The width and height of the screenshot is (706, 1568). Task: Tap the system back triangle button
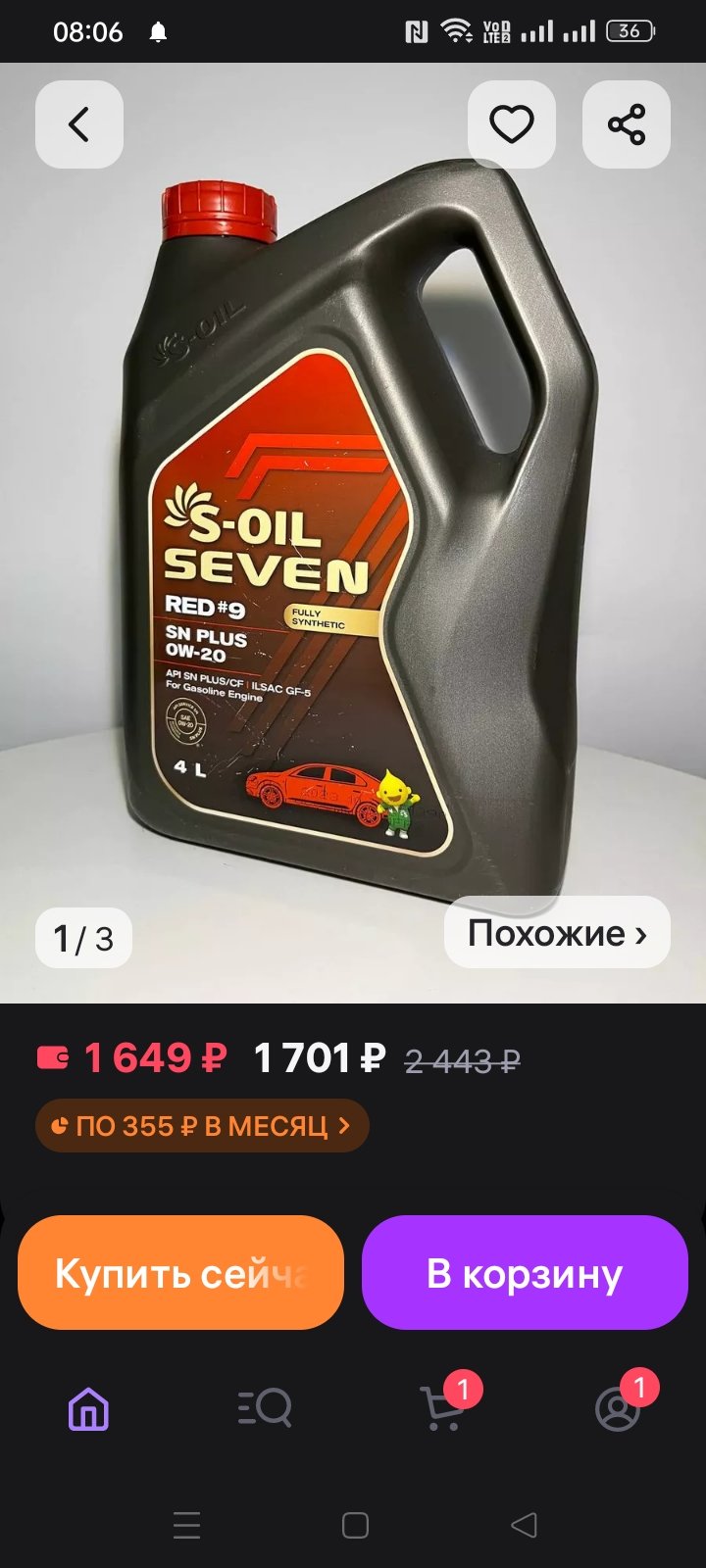click(x=525, y=1525)
